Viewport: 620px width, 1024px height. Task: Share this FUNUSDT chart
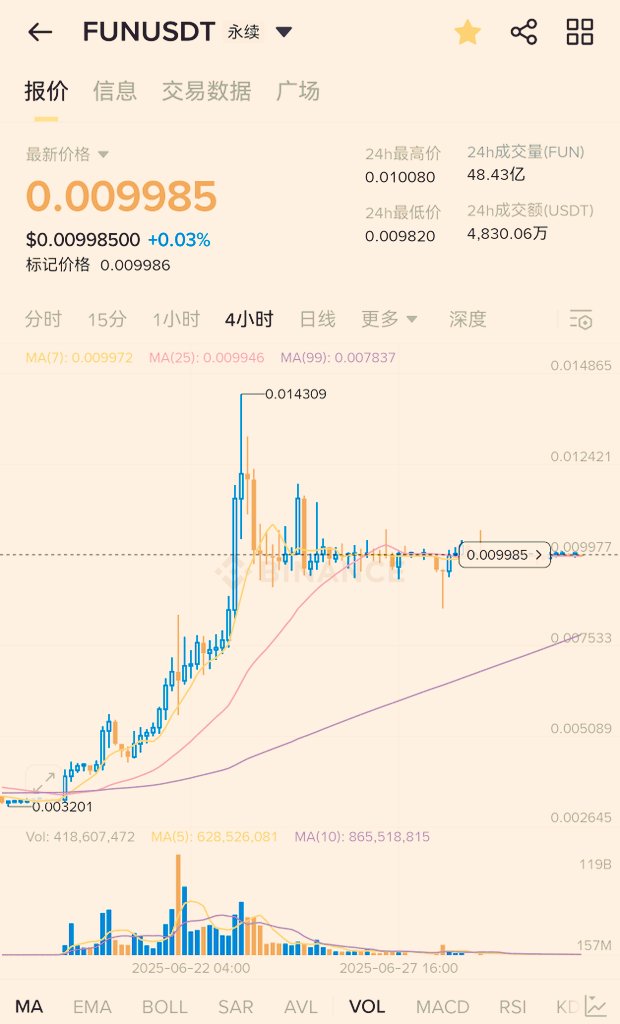click(x=523, y=32)
